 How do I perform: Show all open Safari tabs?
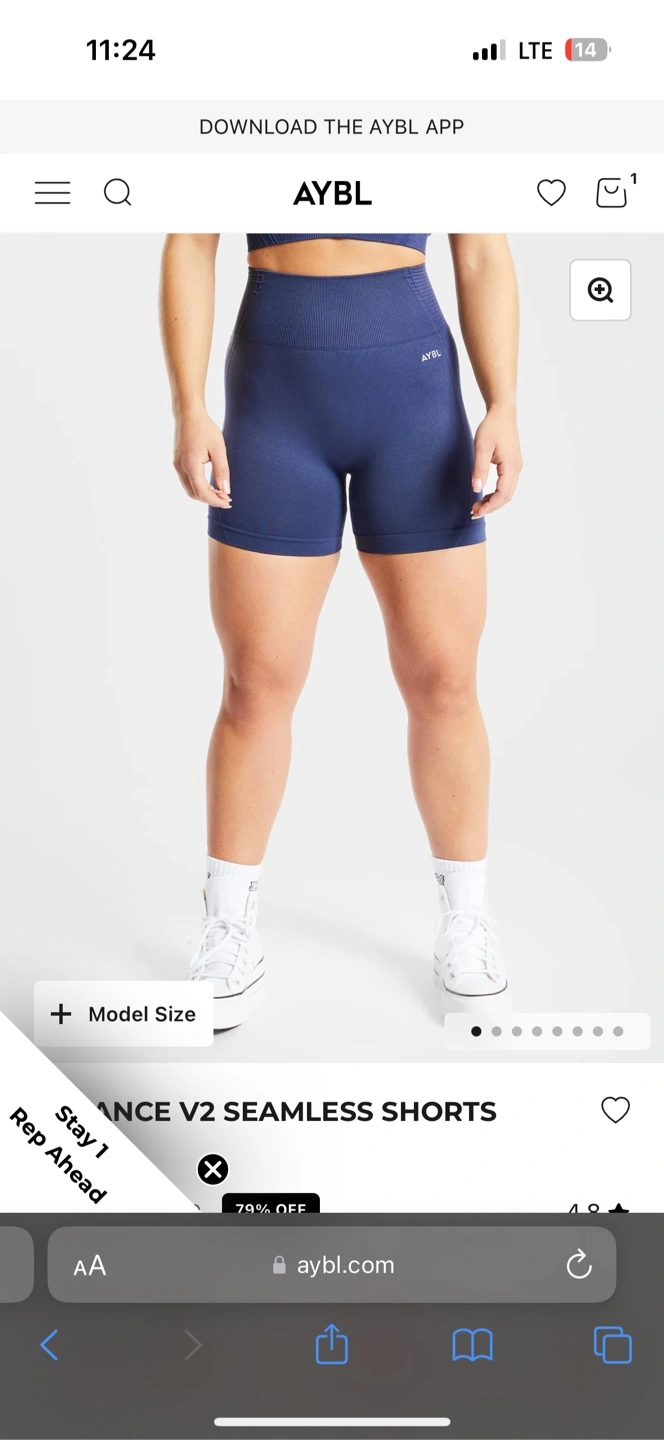[x=612, y=1345]
